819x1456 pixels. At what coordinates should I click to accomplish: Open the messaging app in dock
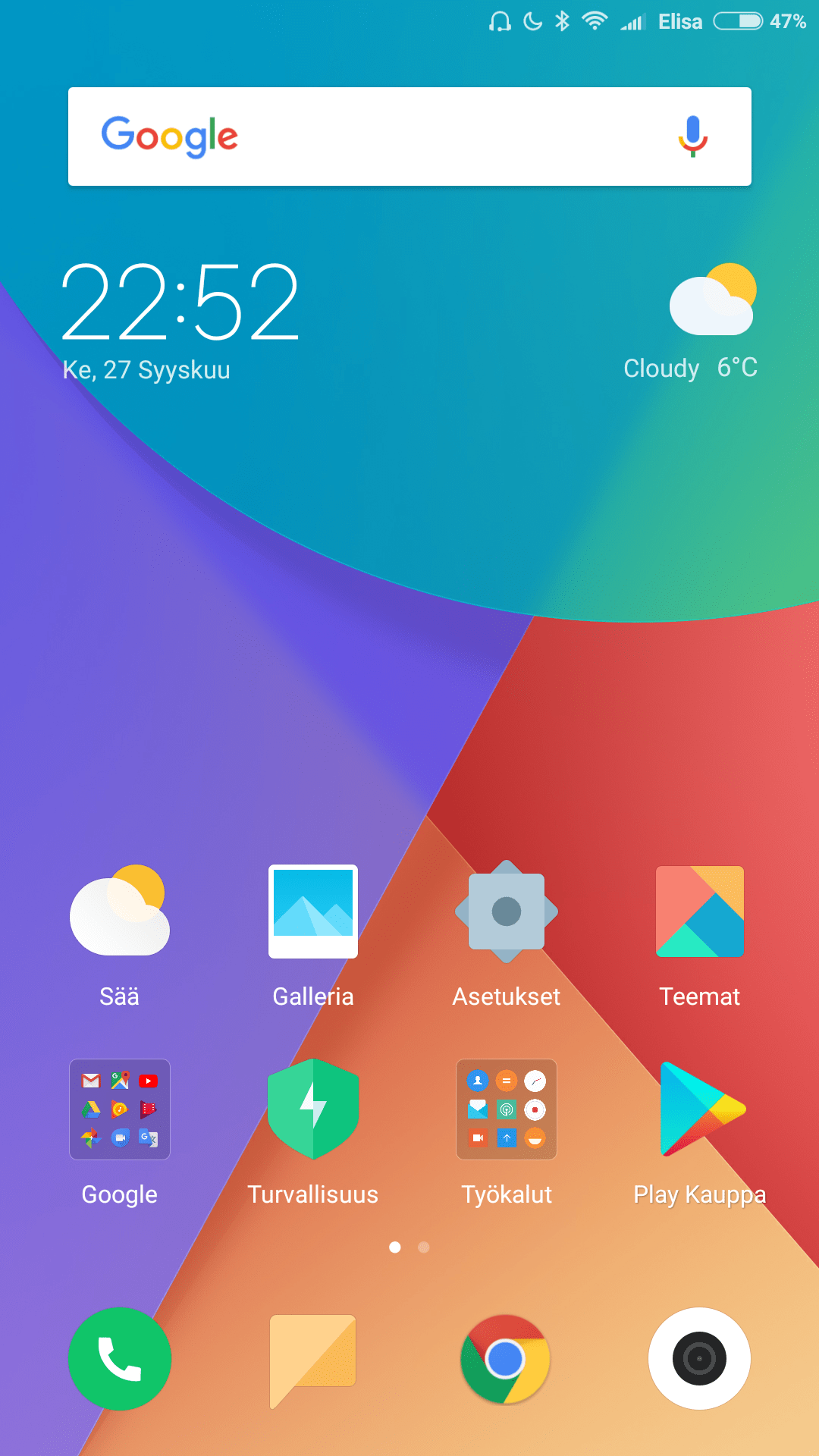(x=313, y=1358)
